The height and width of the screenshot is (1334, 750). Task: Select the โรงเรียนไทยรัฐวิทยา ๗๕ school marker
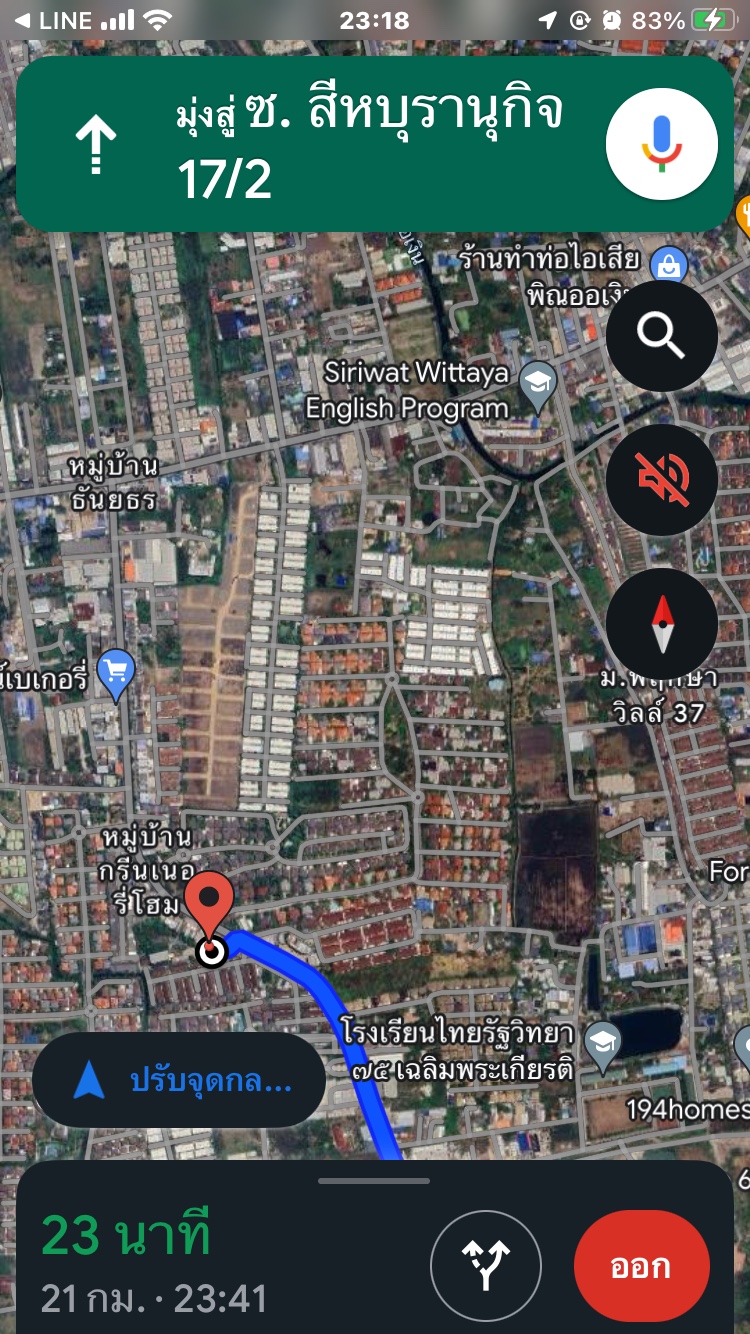pos(602,1042)
